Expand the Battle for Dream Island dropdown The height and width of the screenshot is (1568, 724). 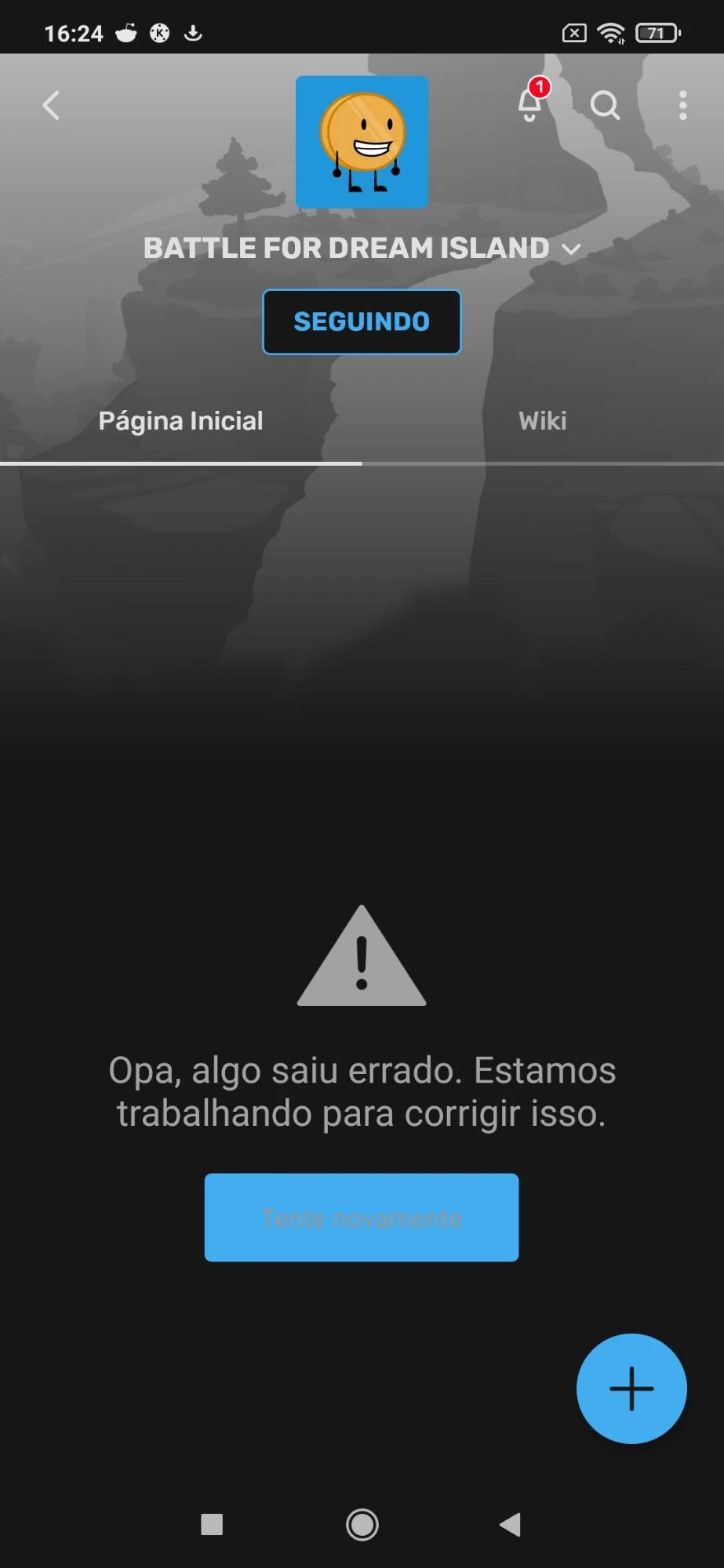571,249
